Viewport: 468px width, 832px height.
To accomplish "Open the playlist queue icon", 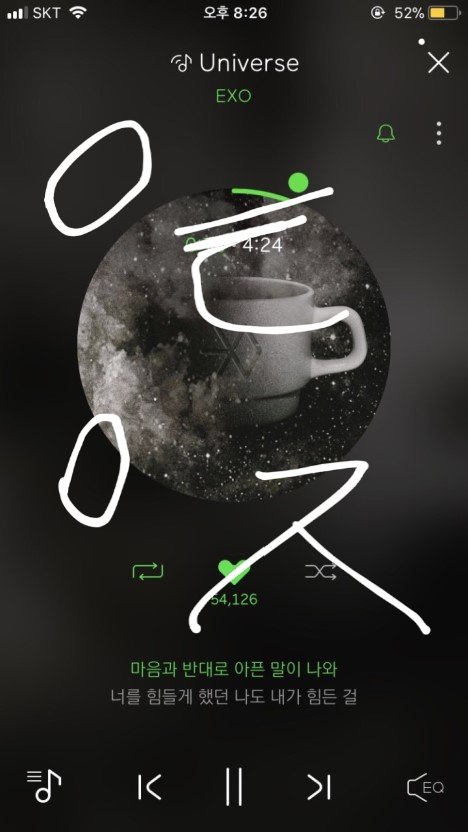I will (44, 786).
